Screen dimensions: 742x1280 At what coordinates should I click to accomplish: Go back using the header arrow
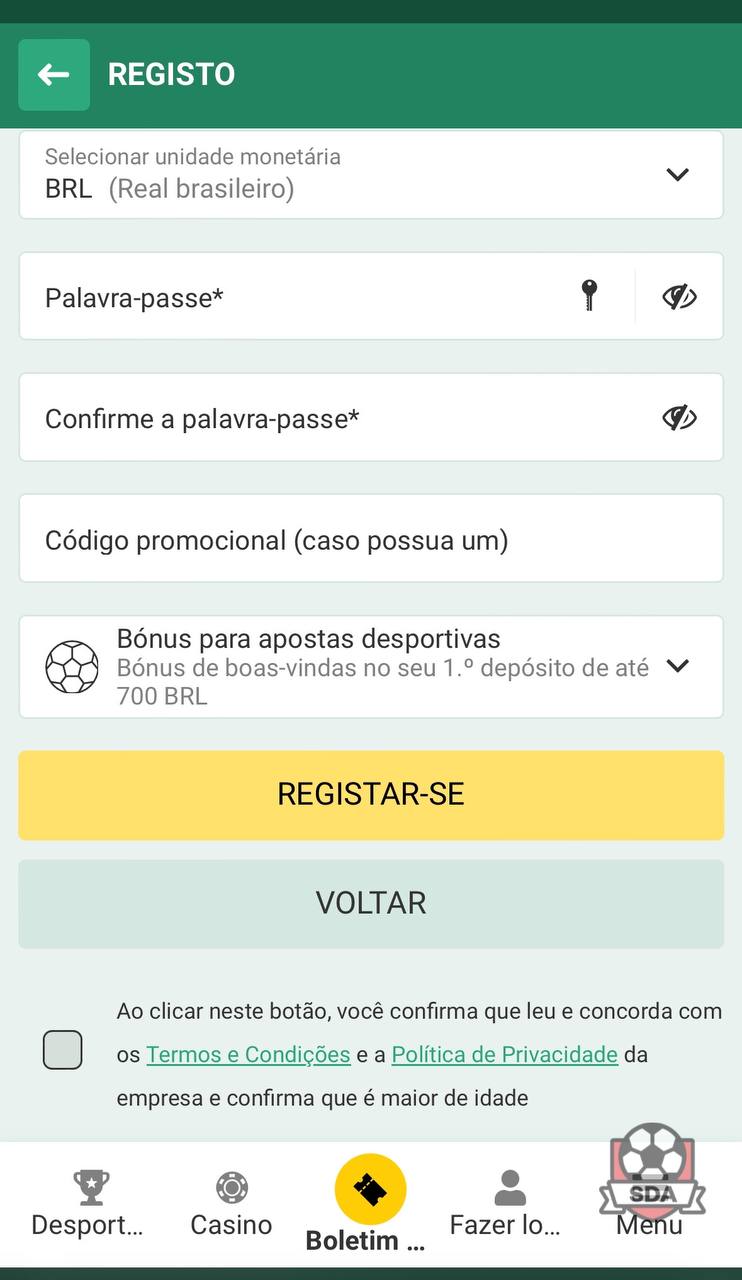[54, 75]
